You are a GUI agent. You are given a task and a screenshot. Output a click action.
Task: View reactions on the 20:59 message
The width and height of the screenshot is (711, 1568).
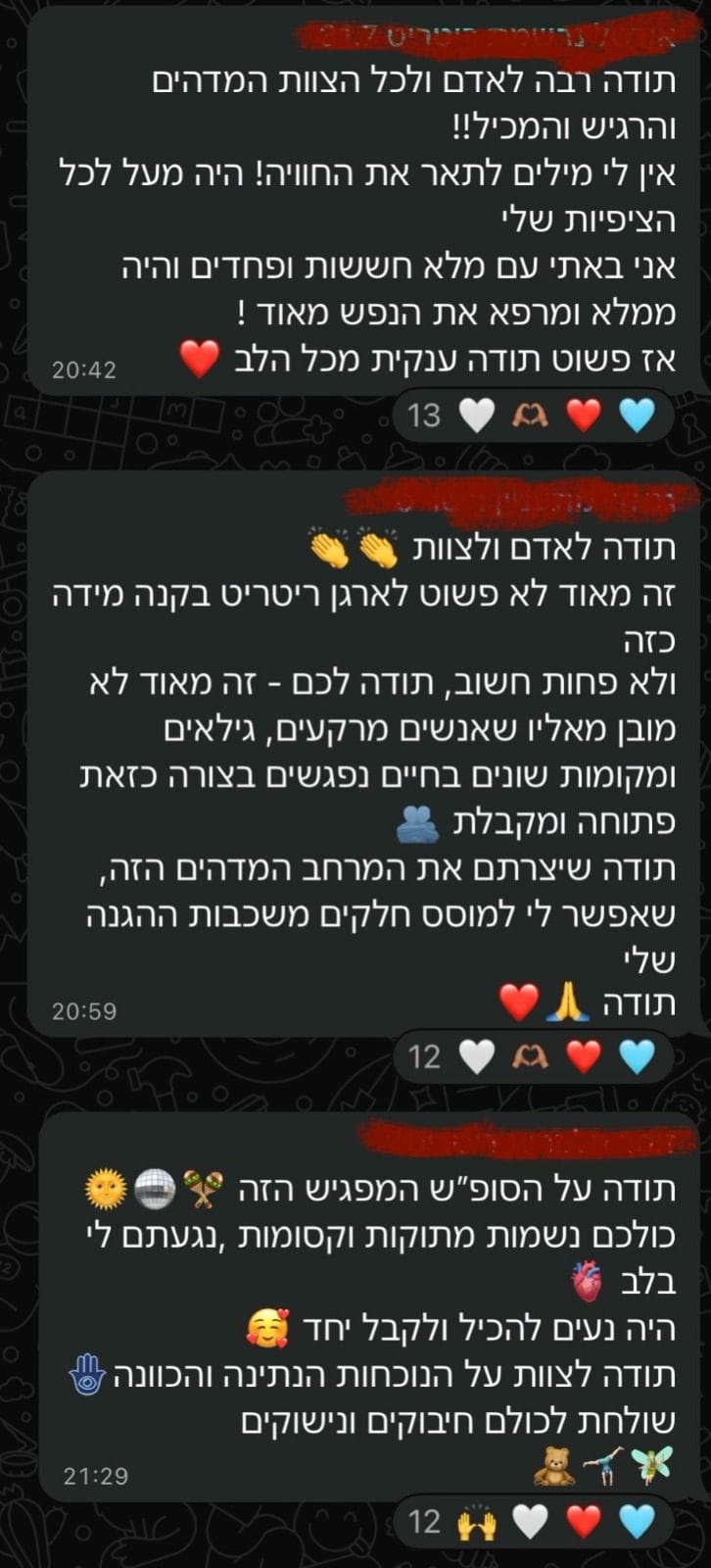(x=530, y=1056)
